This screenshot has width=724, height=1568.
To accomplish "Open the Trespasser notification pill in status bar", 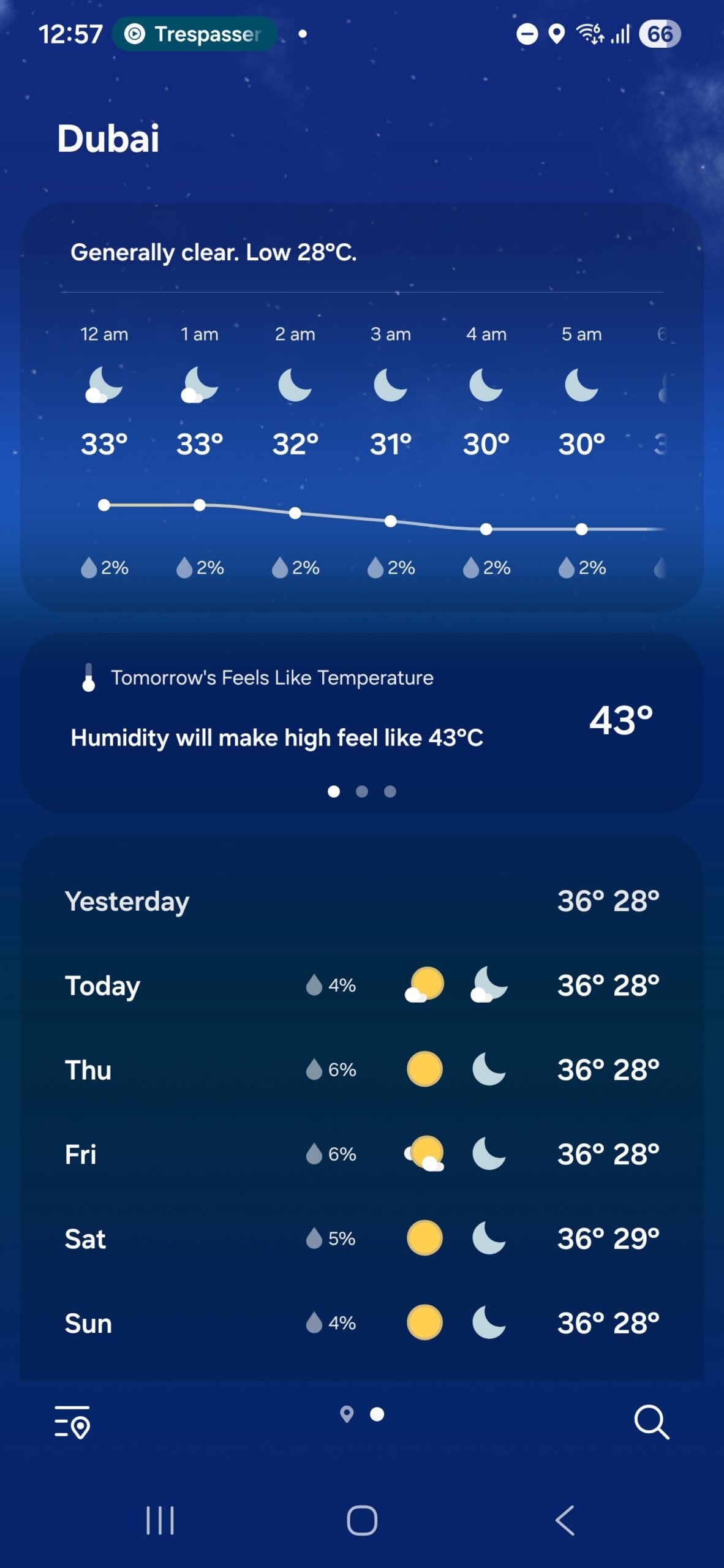I will (x=194, y=34).
